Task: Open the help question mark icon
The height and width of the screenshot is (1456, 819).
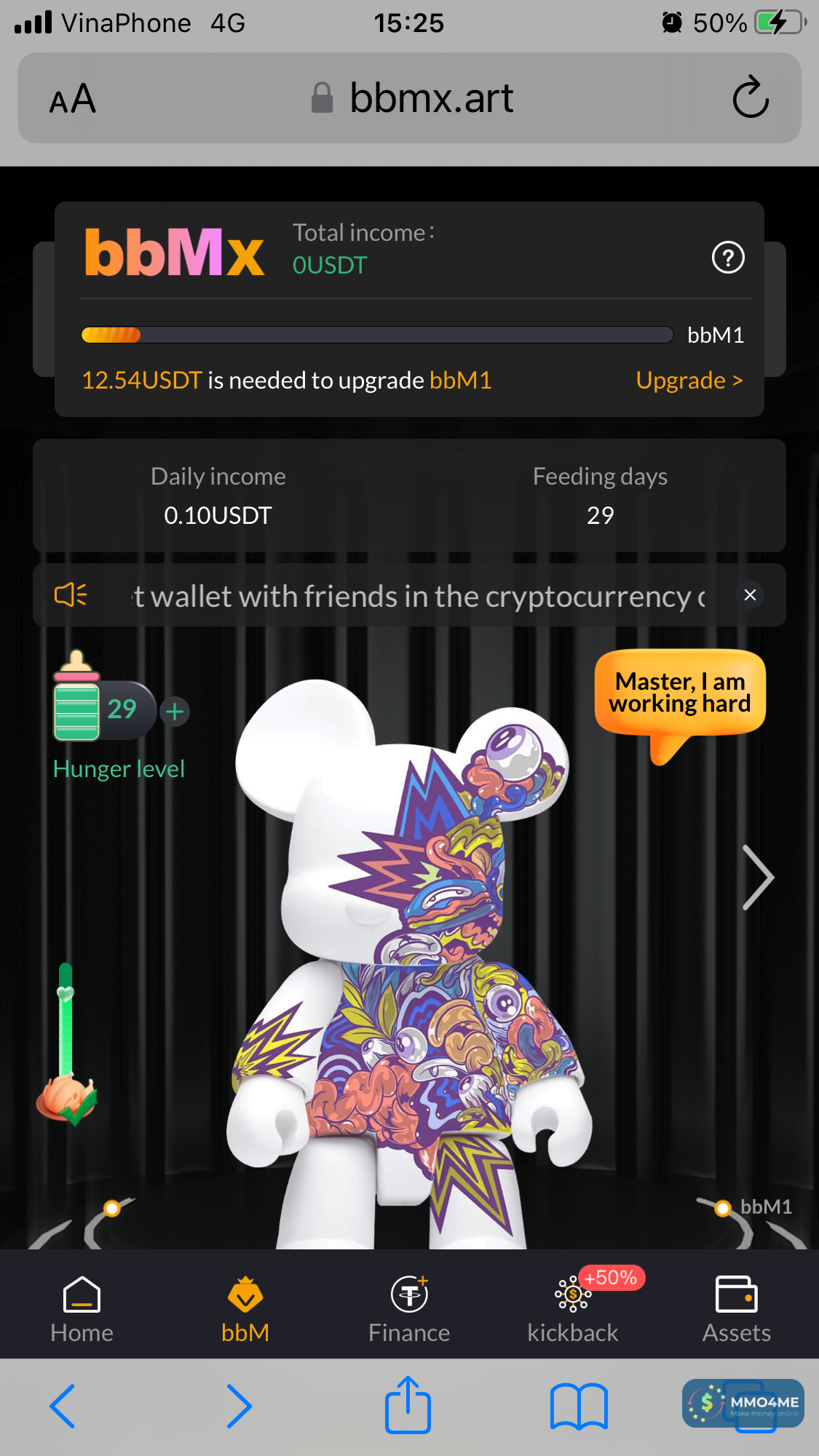Action: pyautogui.click(x=727, y=258)
